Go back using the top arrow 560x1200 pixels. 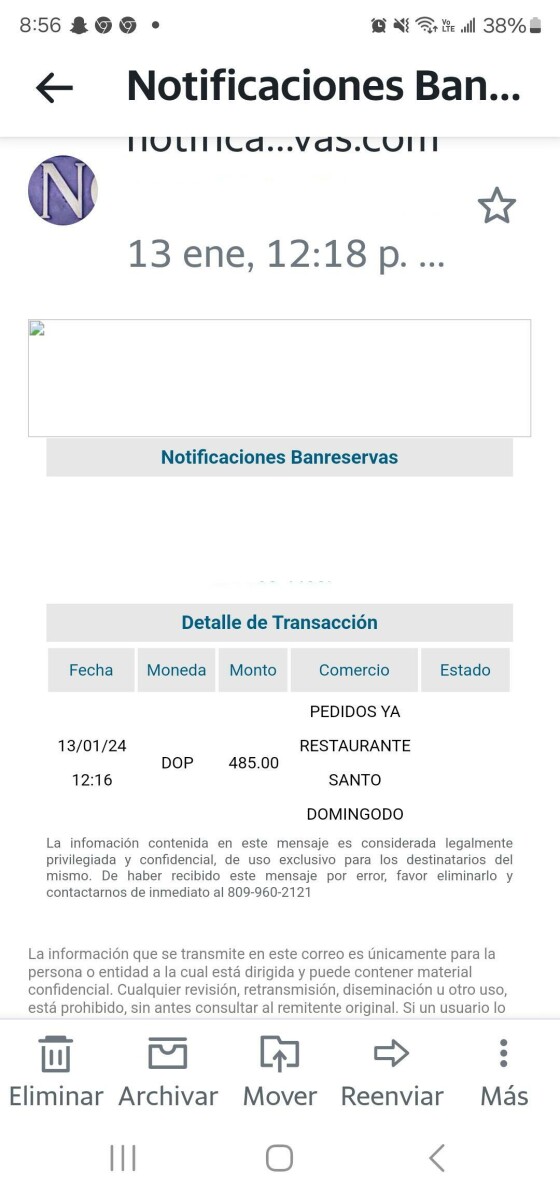pos(54,88)
